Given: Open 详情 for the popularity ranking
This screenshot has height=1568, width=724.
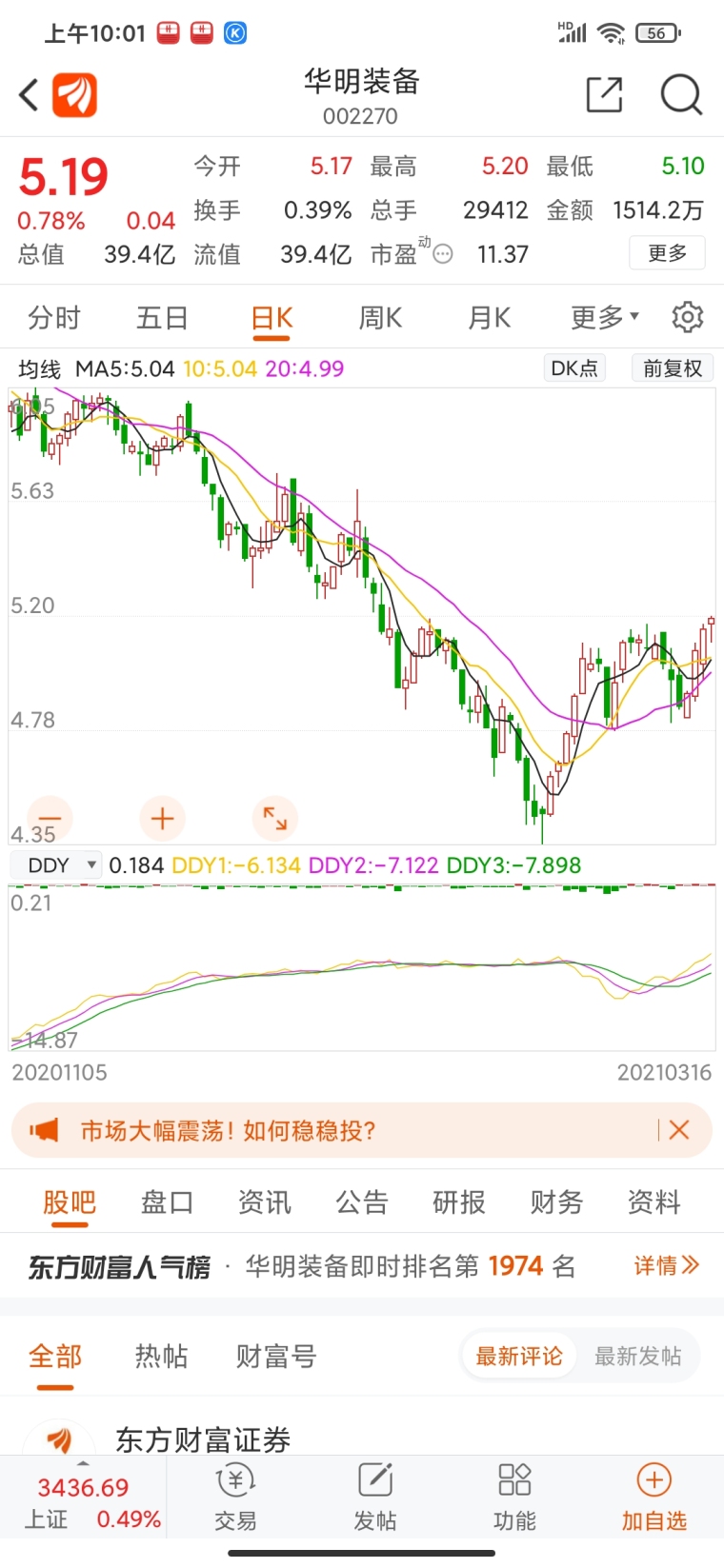Looking at the screenshot, I should [667, 1265].
